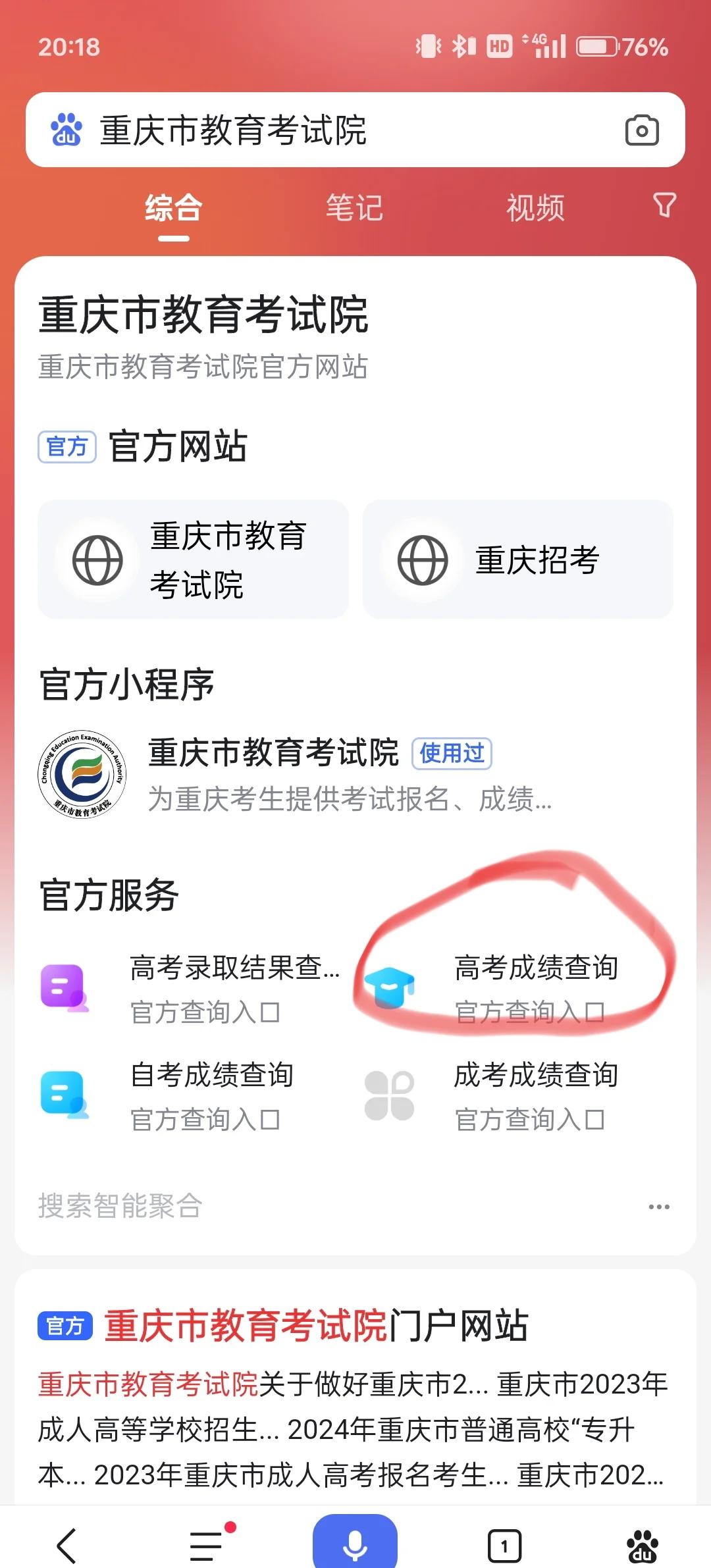Screen dimensions: 711x1568
Task: Open the tab switcher showing 1
Action: point(504,1546)
